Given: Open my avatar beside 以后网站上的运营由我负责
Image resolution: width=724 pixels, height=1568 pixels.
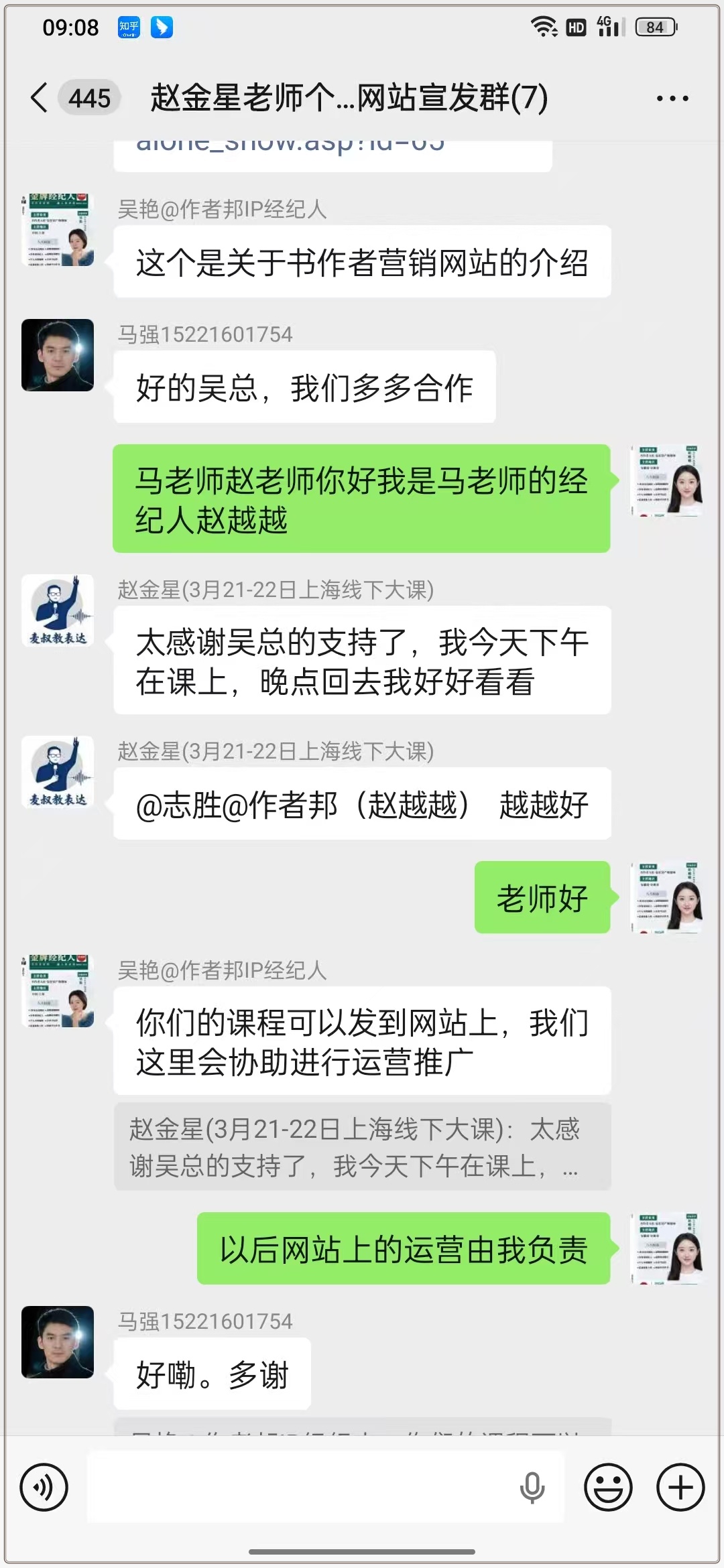Looking at the screenshot, I should [x=666, y=1248].
